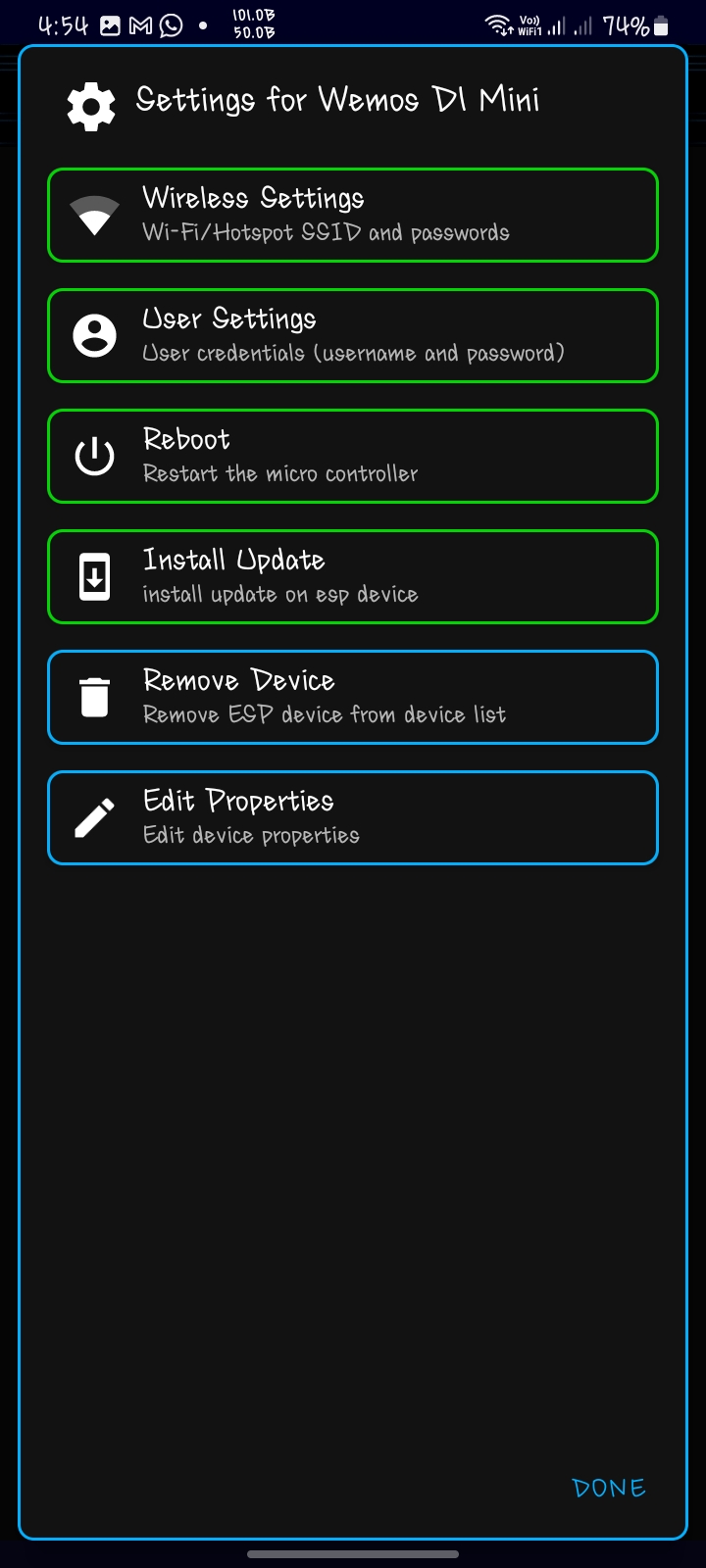
Task: Open User Settings for credentials
Action: click(353, 336)
